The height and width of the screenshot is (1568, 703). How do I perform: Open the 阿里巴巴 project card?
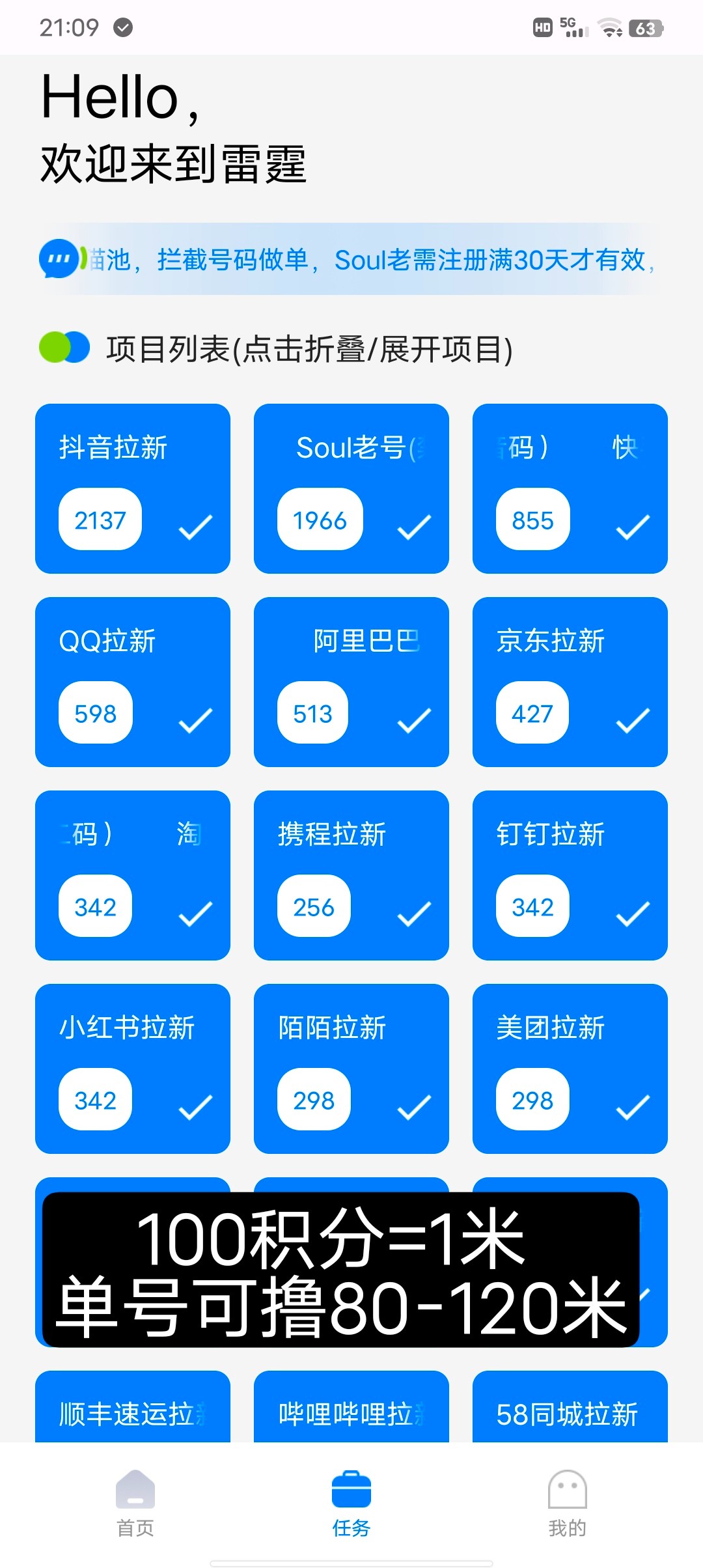[x=351, y=682]
